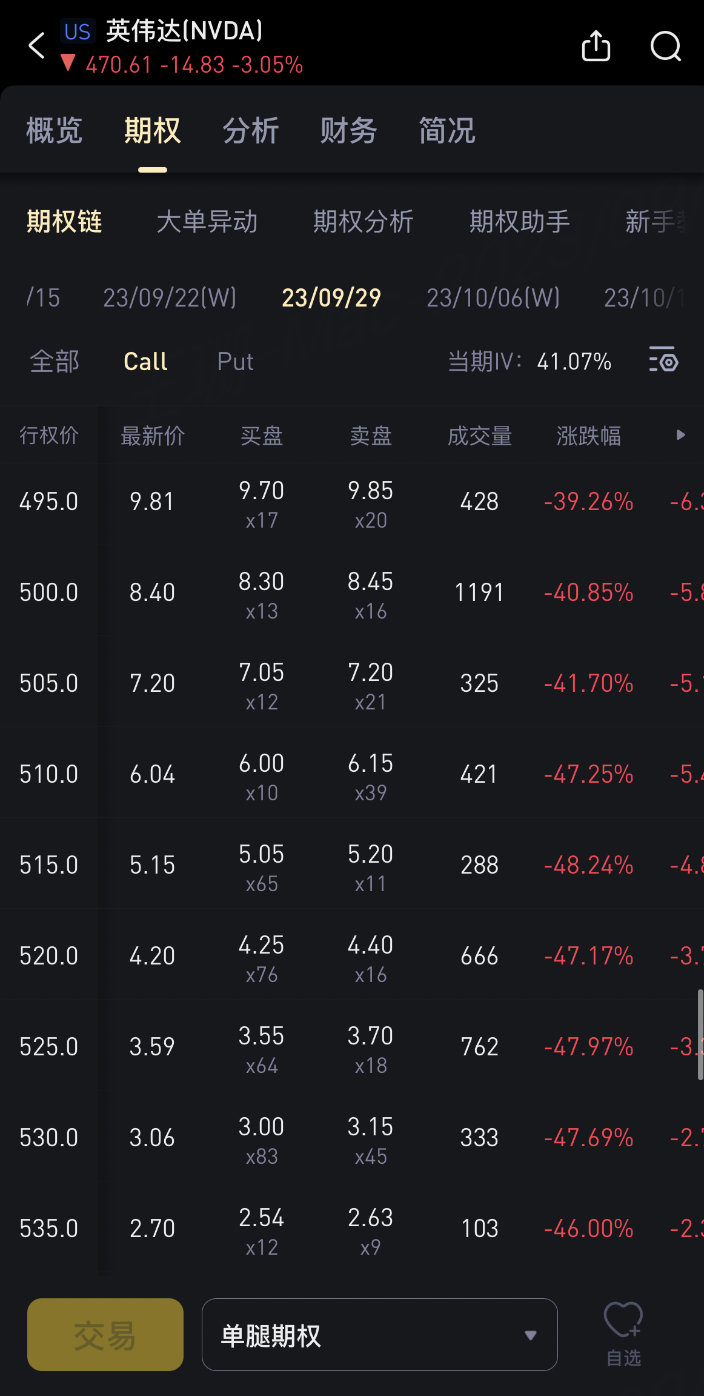Share the NVDA stock page
The height and width of the screenshot is (1396, 704).
coord(596,46)
